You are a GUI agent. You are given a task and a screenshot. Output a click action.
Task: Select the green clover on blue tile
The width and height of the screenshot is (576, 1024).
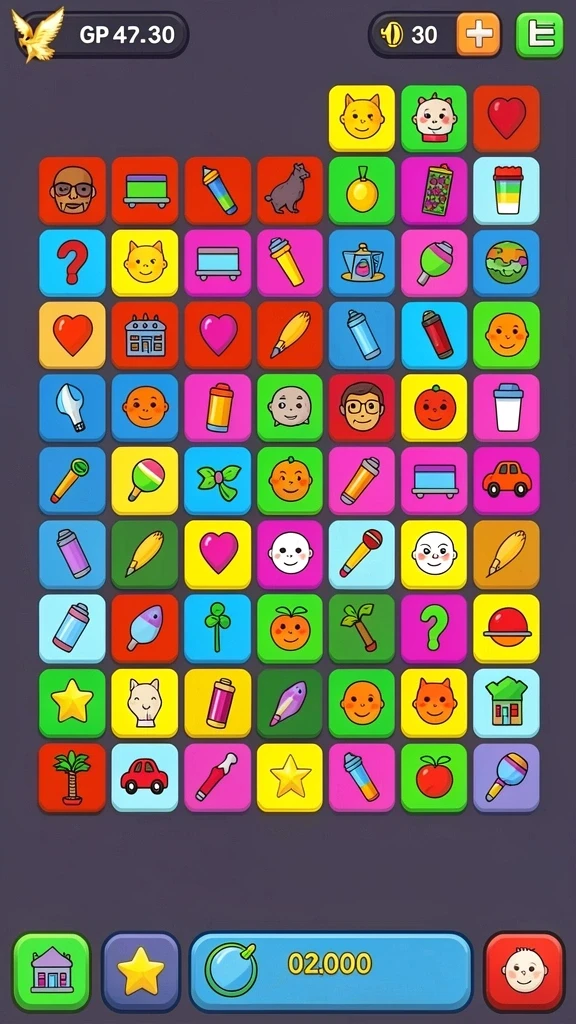(x=217, y=628)
